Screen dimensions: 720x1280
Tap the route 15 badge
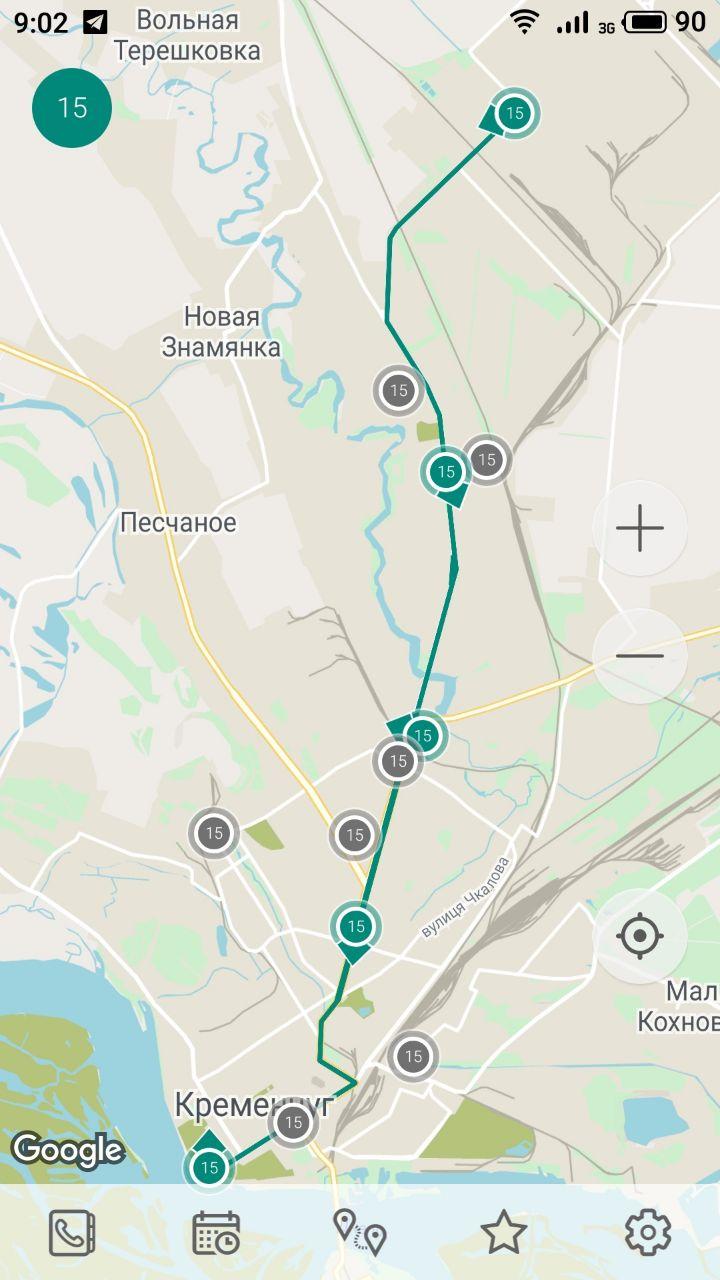click(72, 108)
